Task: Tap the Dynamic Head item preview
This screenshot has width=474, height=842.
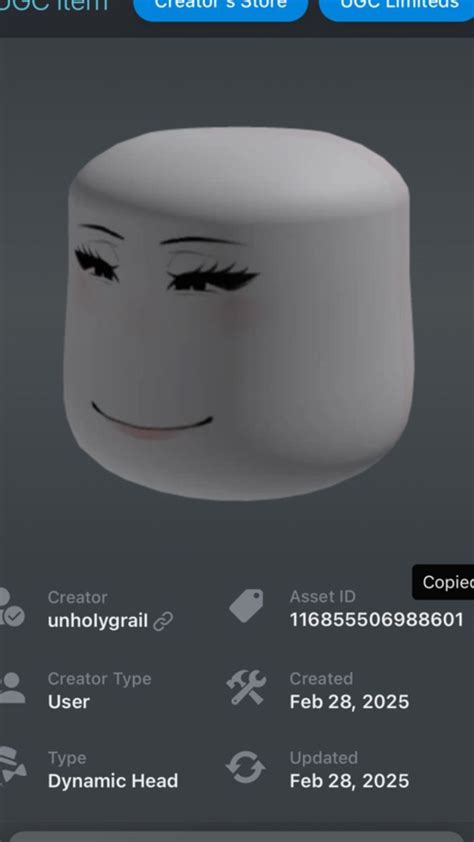Action: (x=238, y=314)
